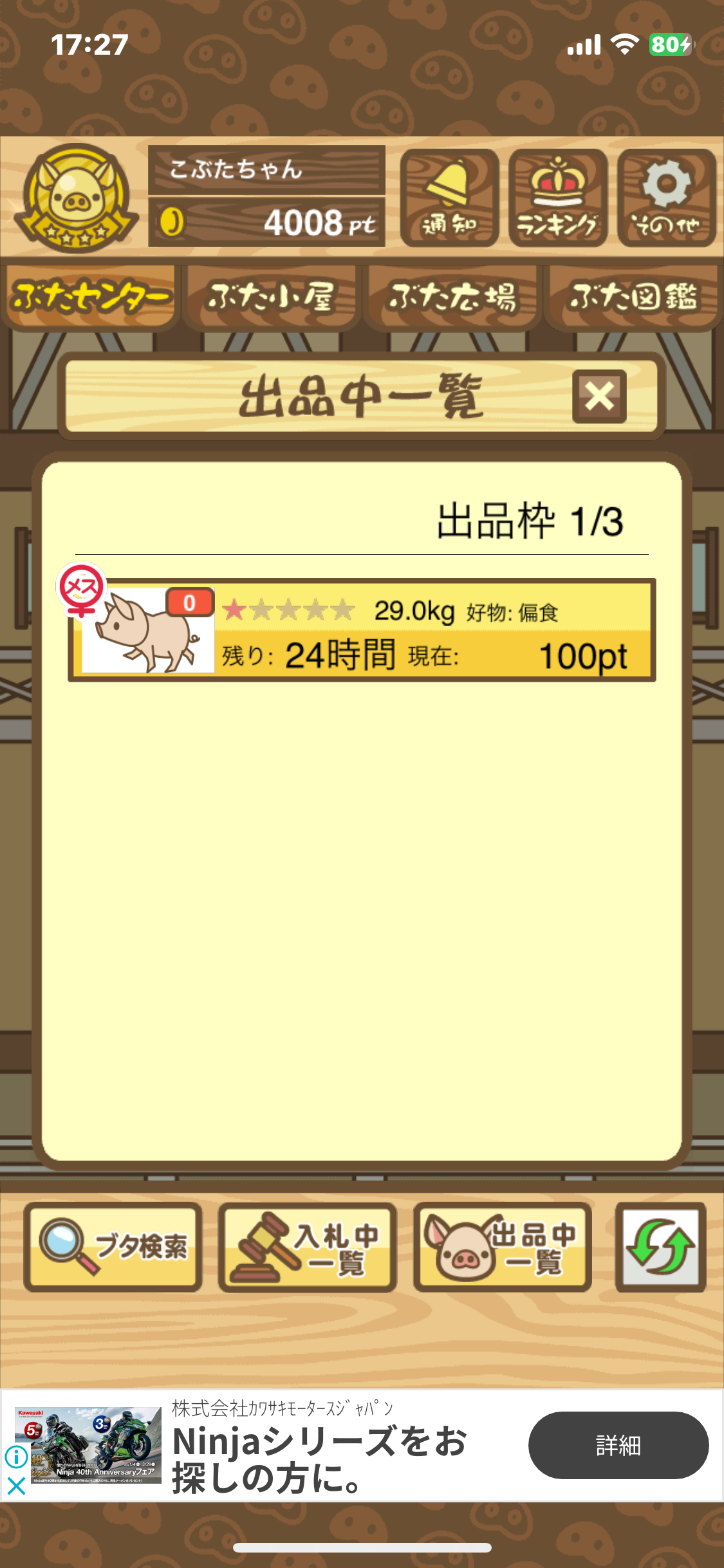Open the 出品中一覧 listings button
Screen dimensions: 724x1568
[503, 1247]
